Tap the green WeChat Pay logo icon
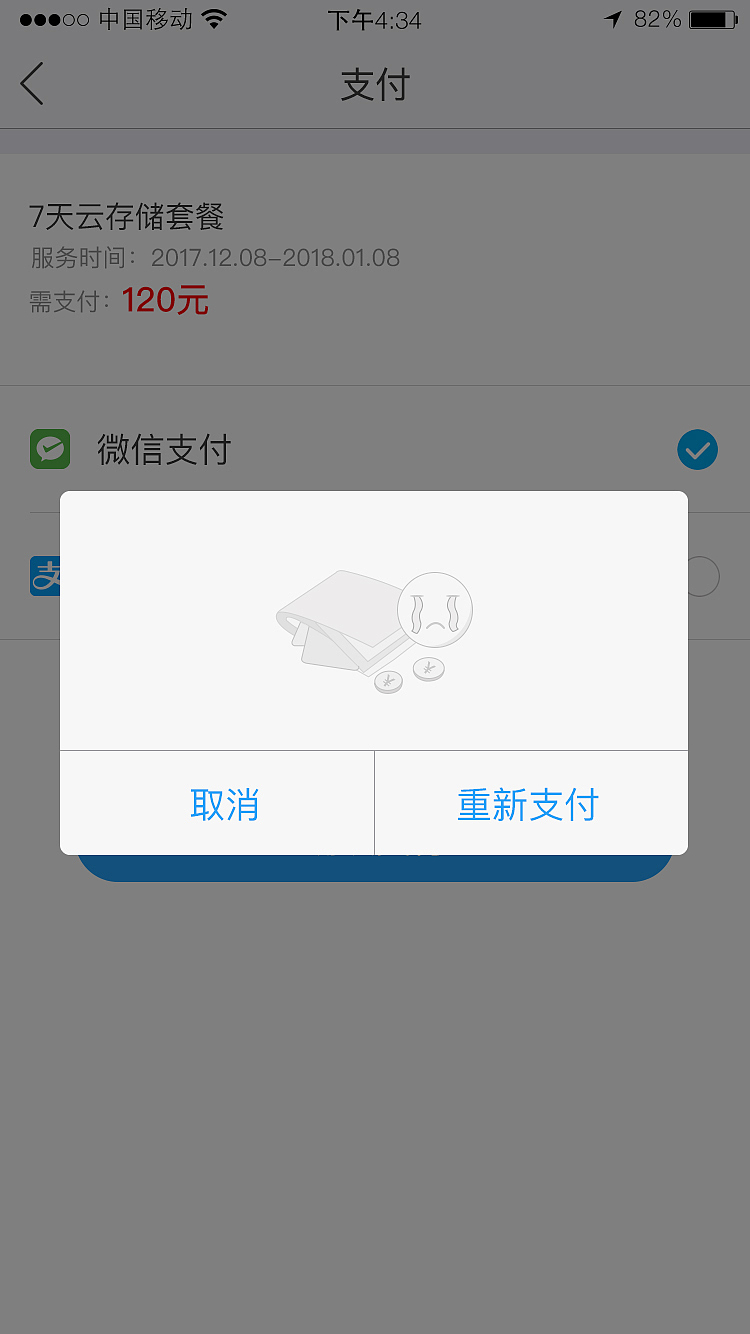 point(48,450)
